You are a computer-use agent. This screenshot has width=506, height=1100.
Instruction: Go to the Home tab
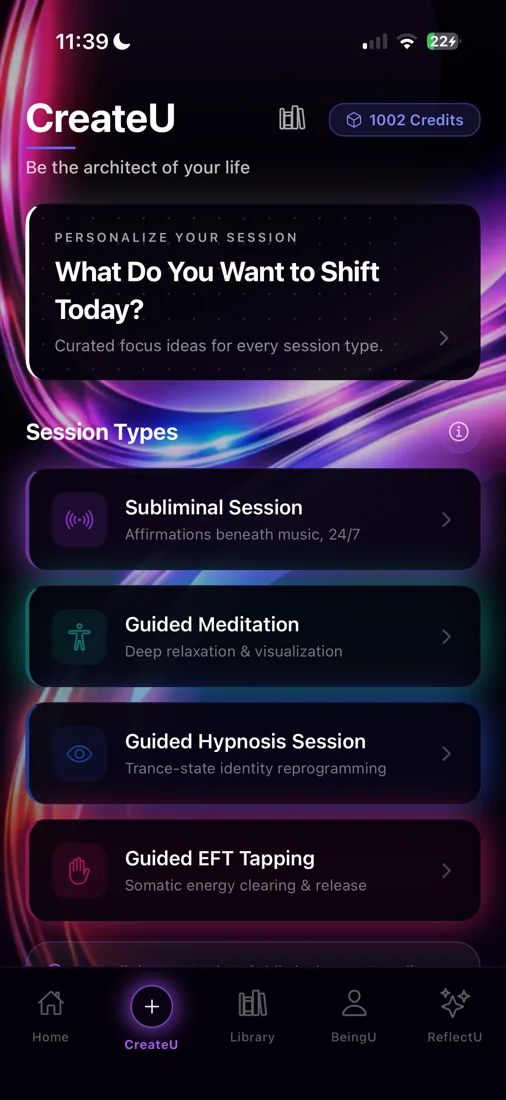(x=51, y=1015)
